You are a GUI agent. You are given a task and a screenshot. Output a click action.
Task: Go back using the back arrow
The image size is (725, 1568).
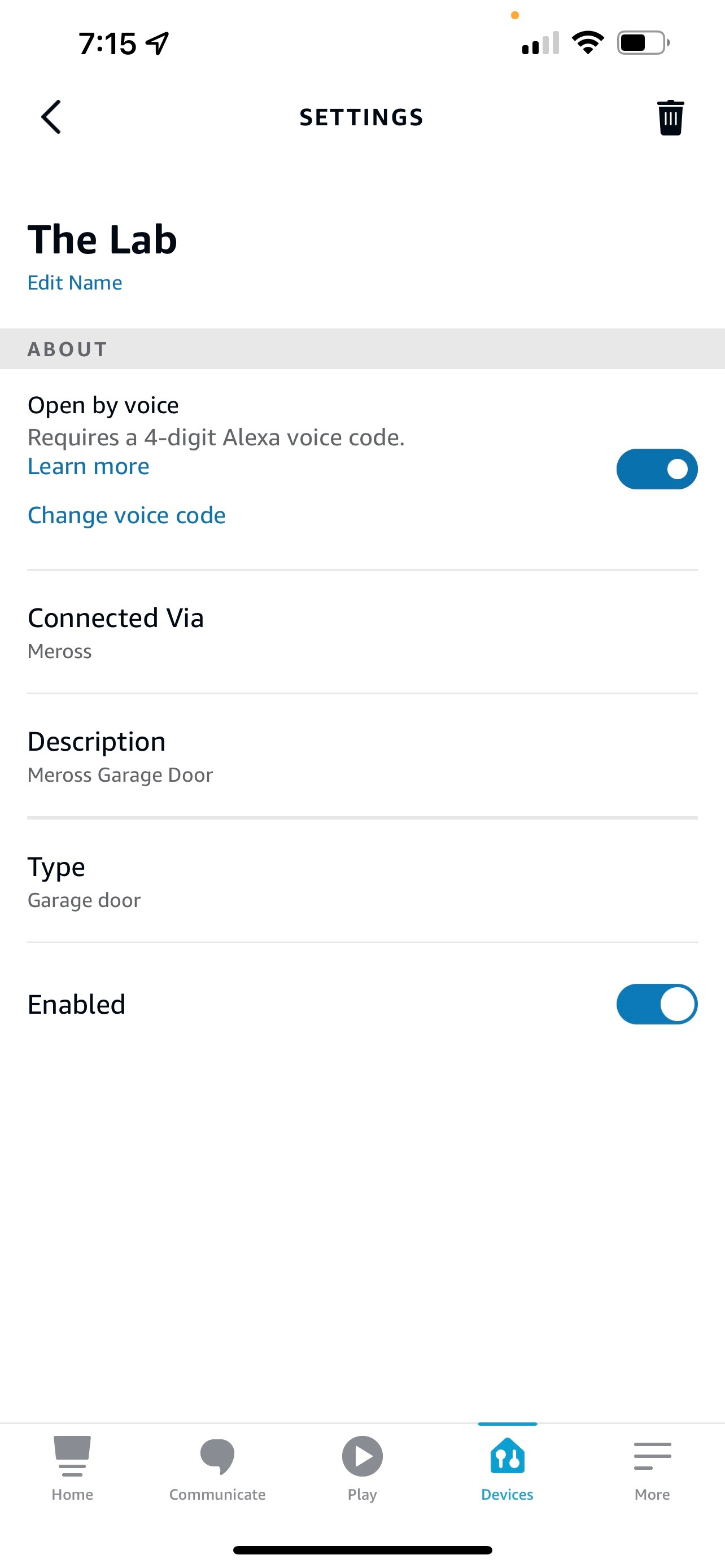51,117
